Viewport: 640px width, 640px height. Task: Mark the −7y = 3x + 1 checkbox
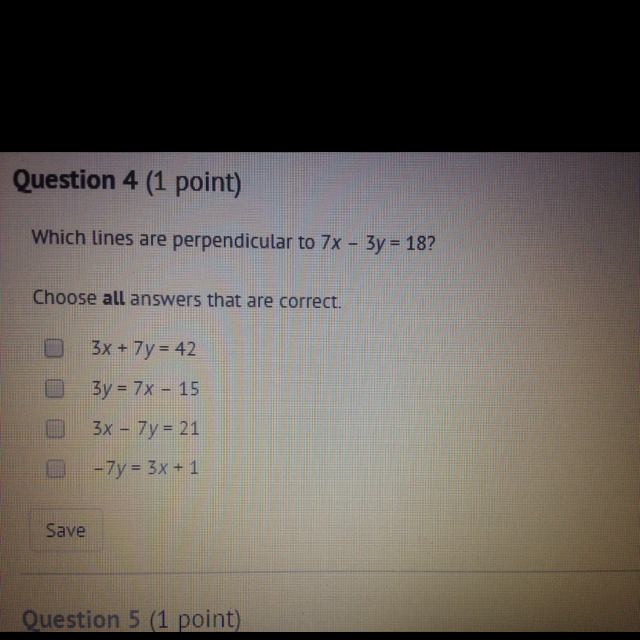point(56,467)
